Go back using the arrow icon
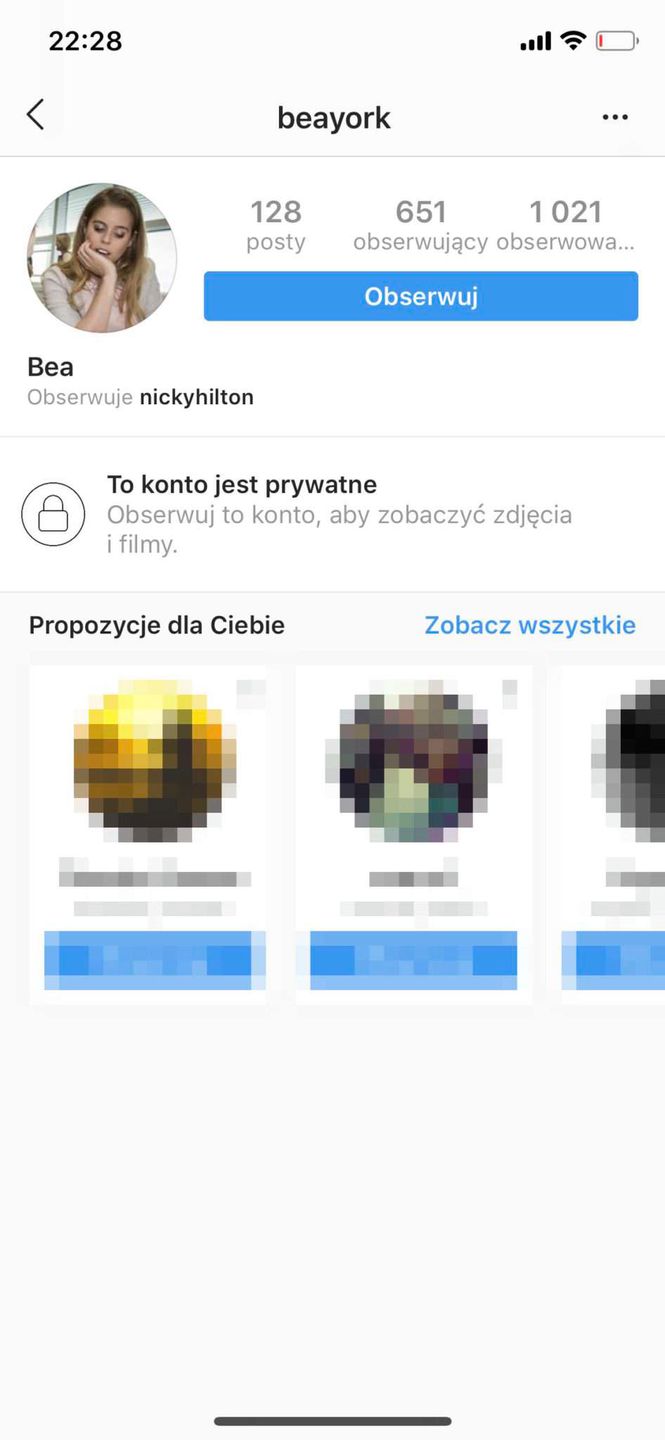This screenshot has width=665, height=1440. 36,116
